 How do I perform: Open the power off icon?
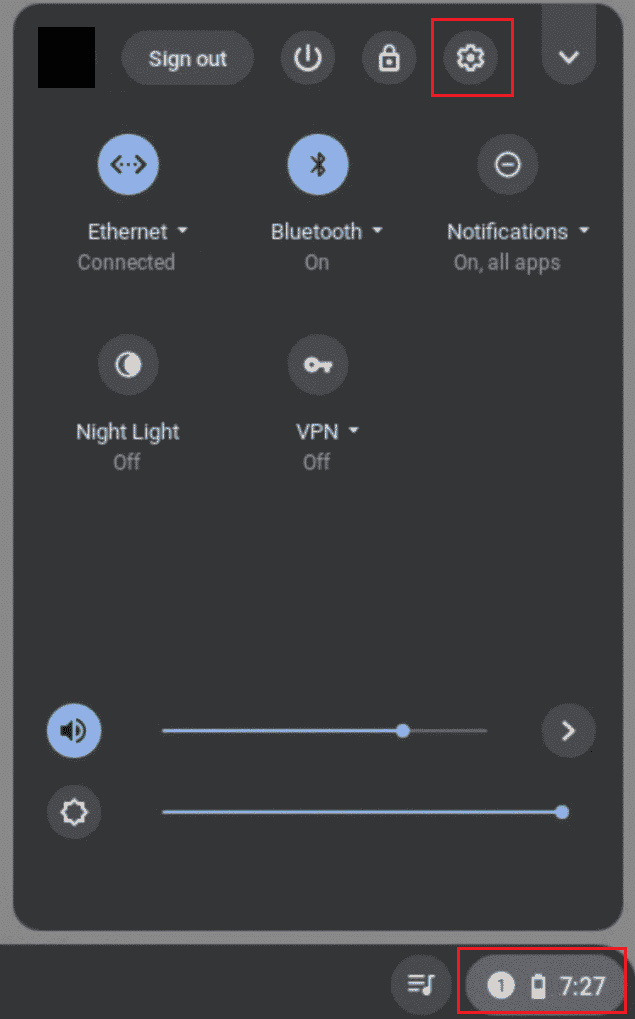[307, 58]
